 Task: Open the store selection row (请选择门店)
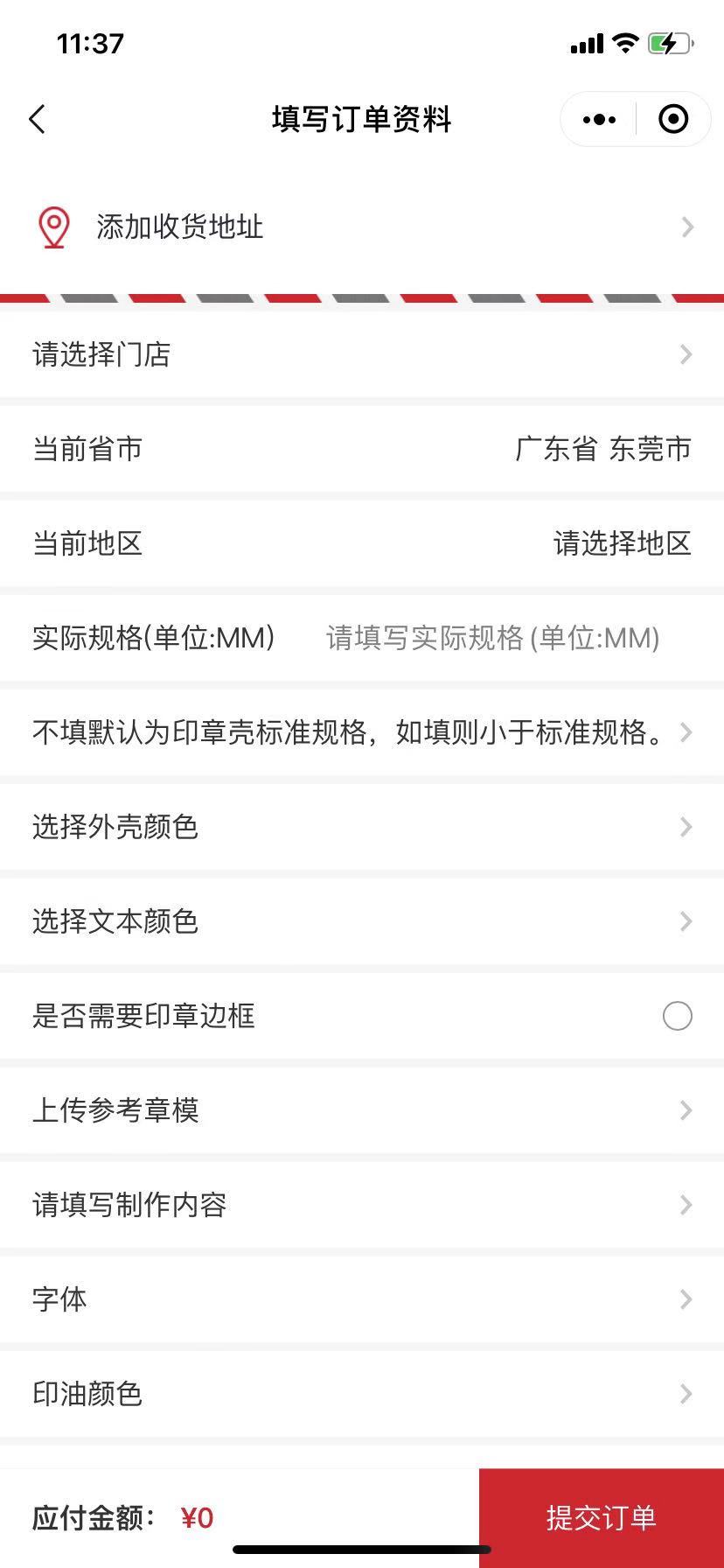tap(362, 354)
